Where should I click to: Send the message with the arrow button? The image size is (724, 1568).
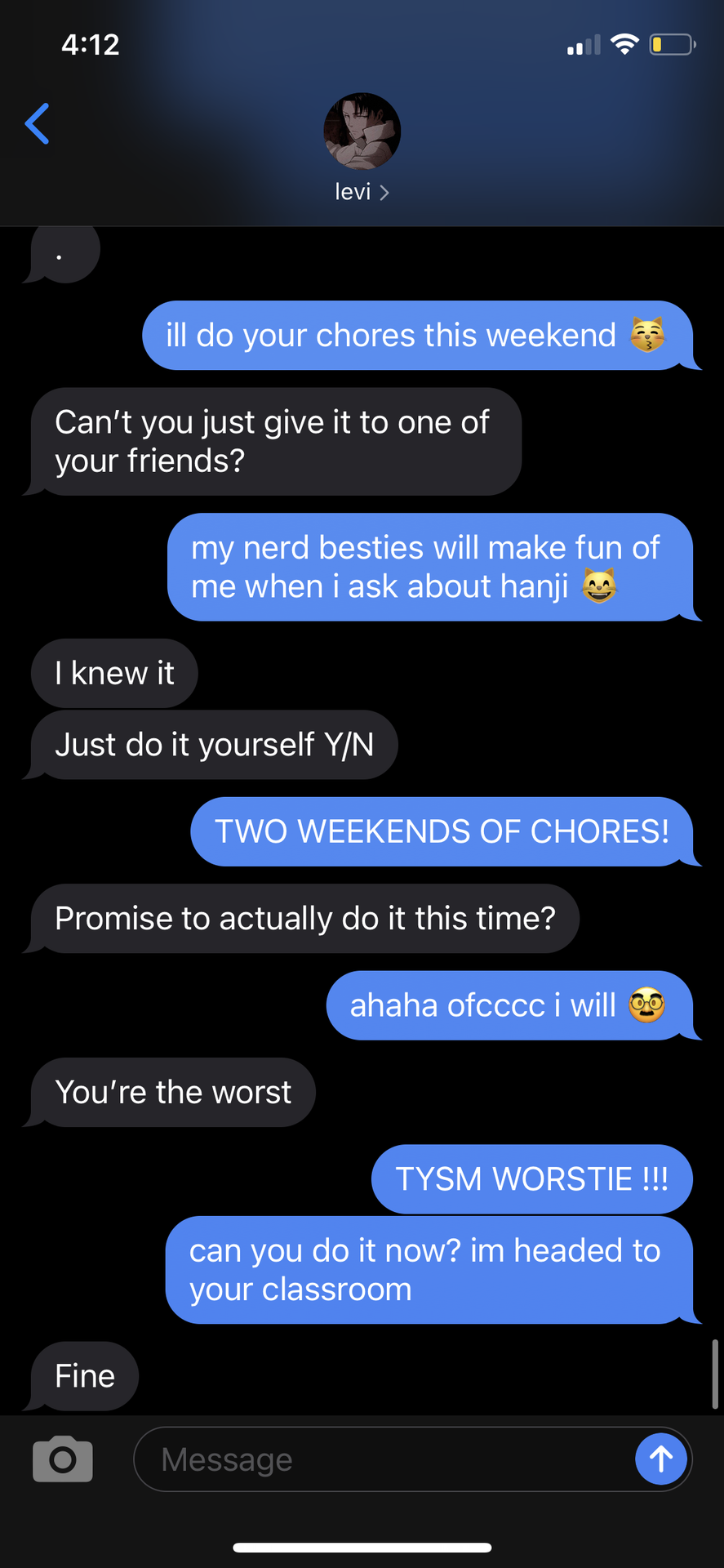coord(660,1459)
